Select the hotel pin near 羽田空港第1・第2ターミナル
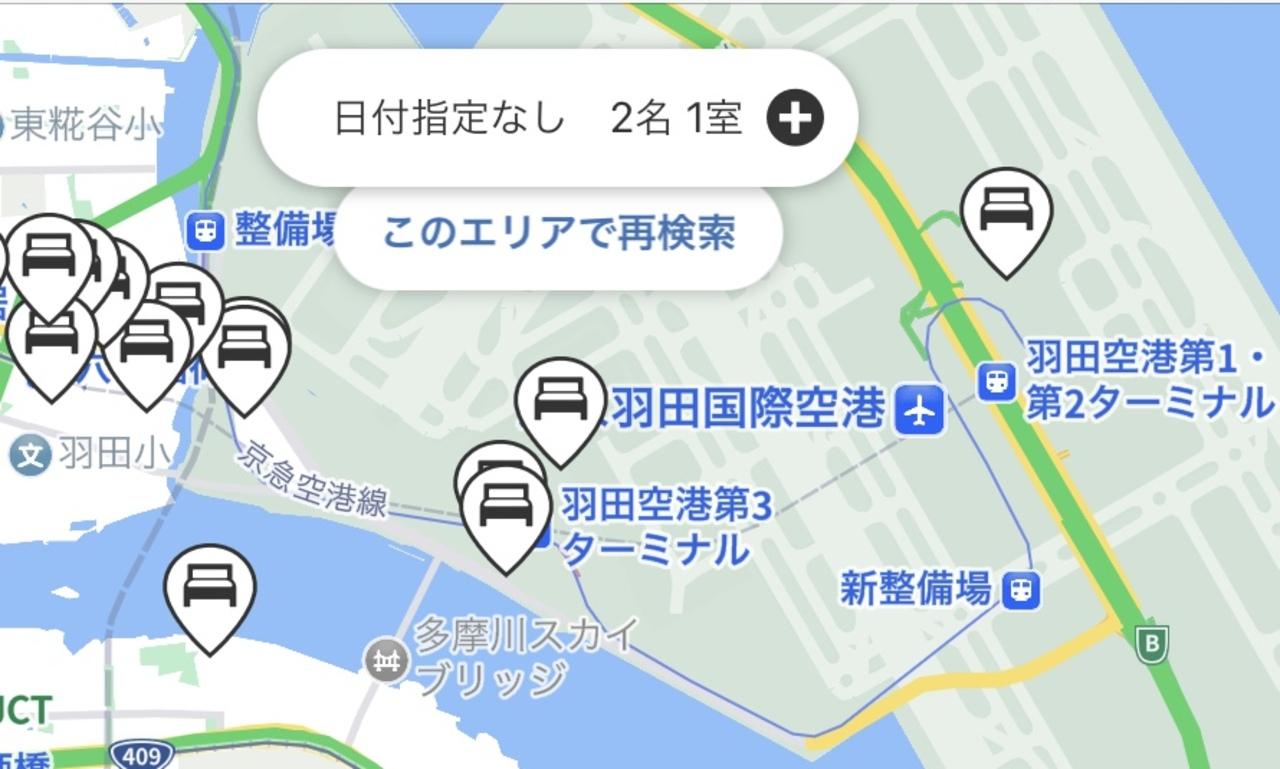This screenshot has width=1280, height=769. [x=1006, y=213]
